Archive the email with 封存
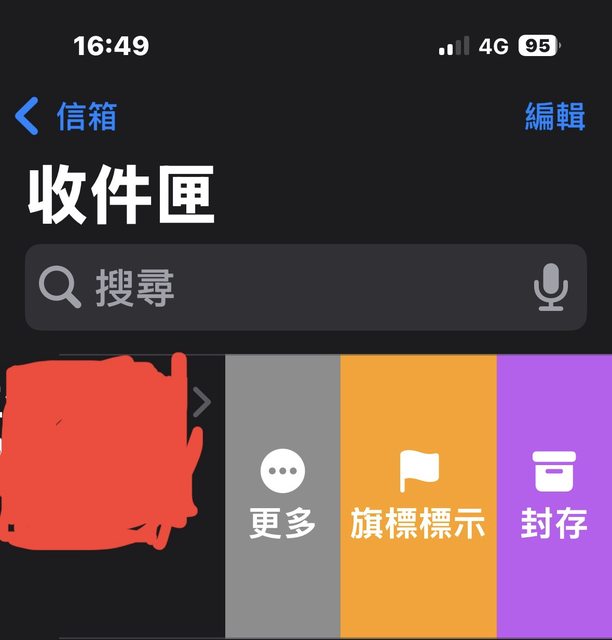The width and height of the screenshot is (612, 640). click(x=554, y=493)
